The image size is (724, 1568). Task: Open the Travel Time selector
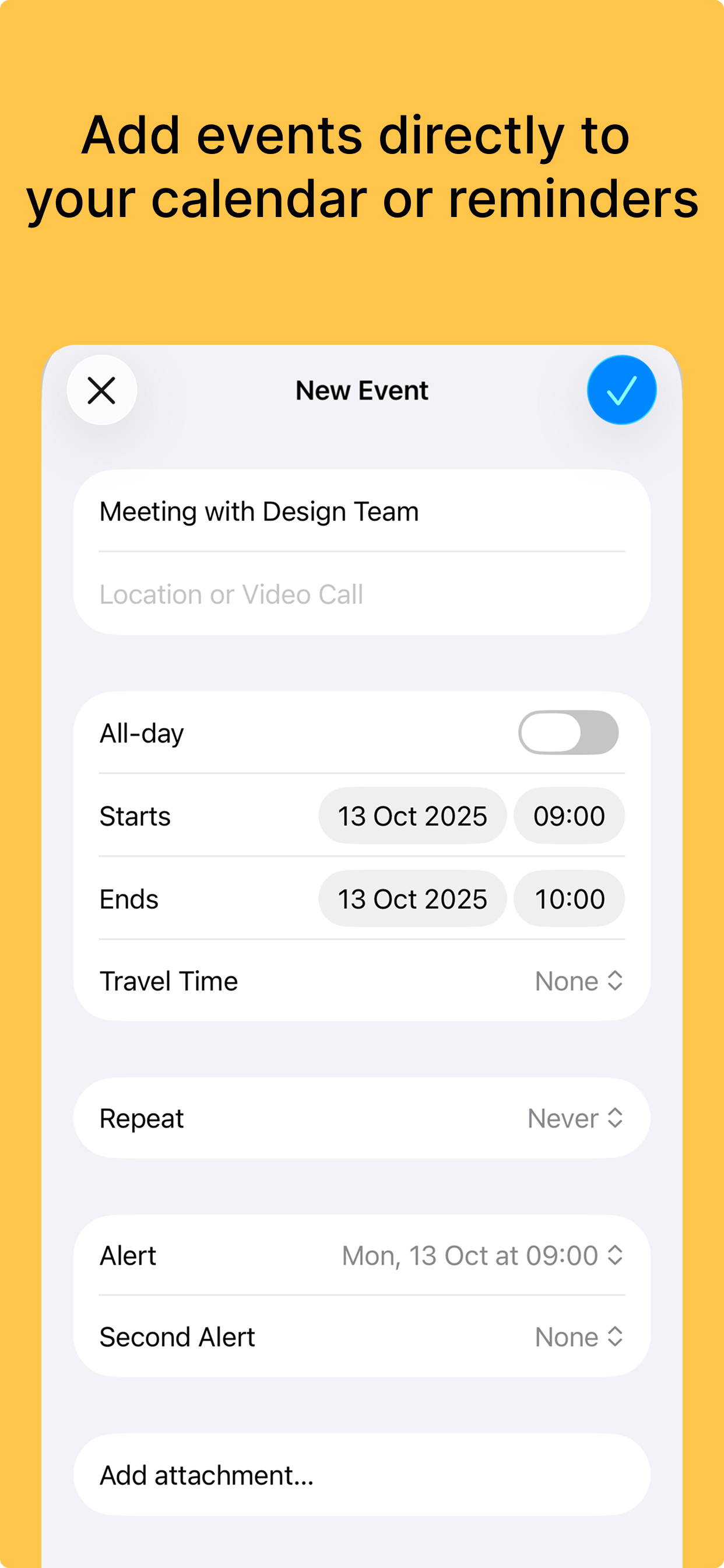579,981
